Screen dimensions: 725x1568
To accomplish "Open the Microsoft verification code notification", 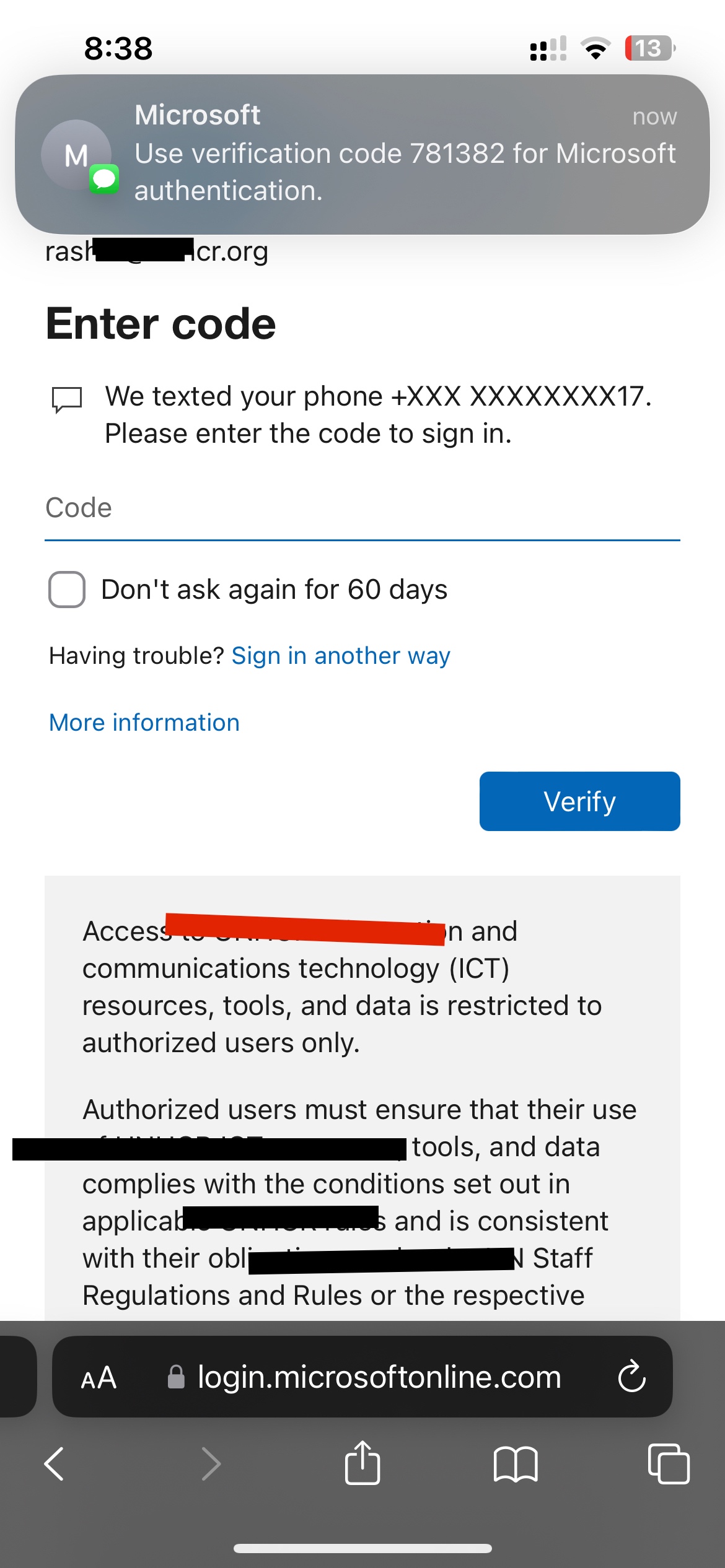I will (362, 154).
